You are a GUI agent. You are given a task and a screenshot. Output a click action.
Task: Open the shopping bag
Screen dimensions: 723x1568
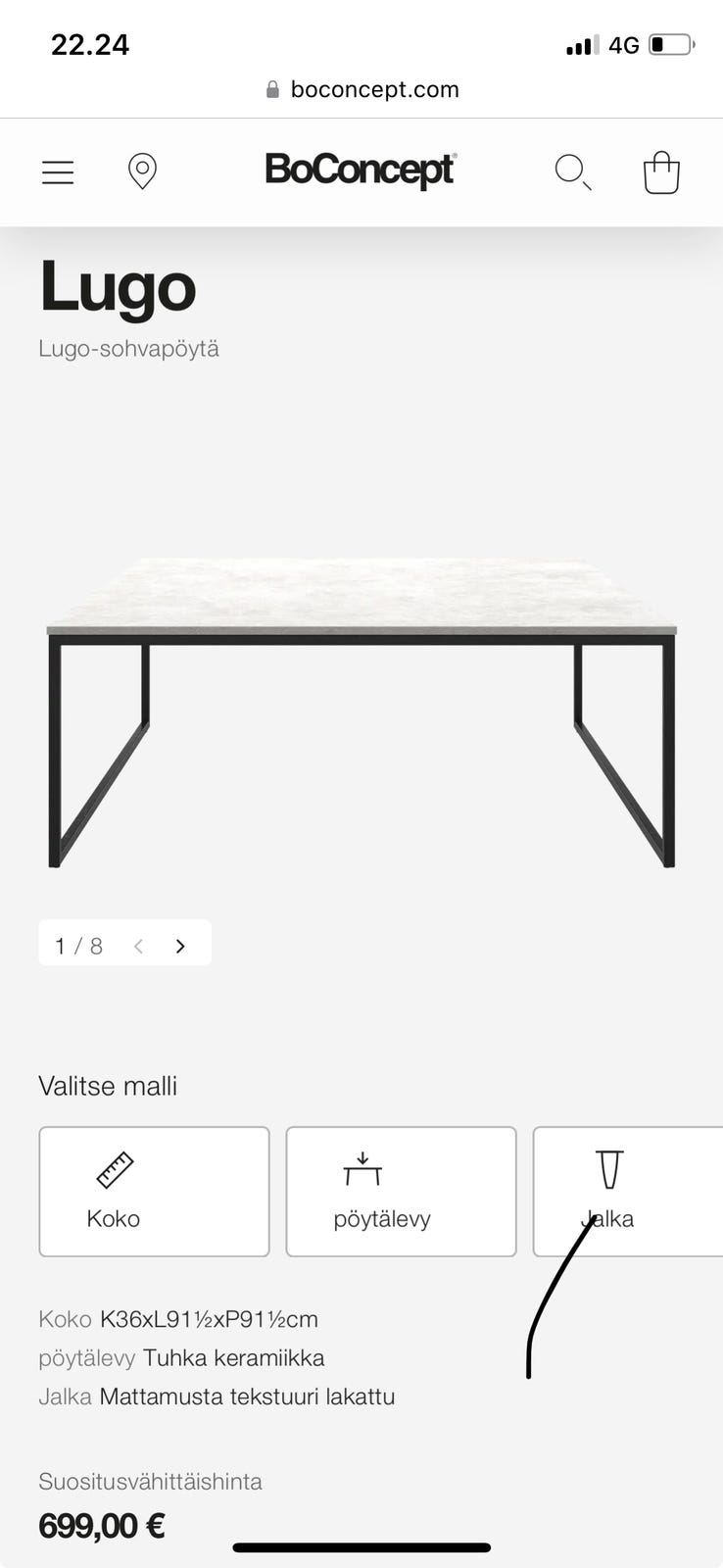pyautogui.click(x=661, y=172)
